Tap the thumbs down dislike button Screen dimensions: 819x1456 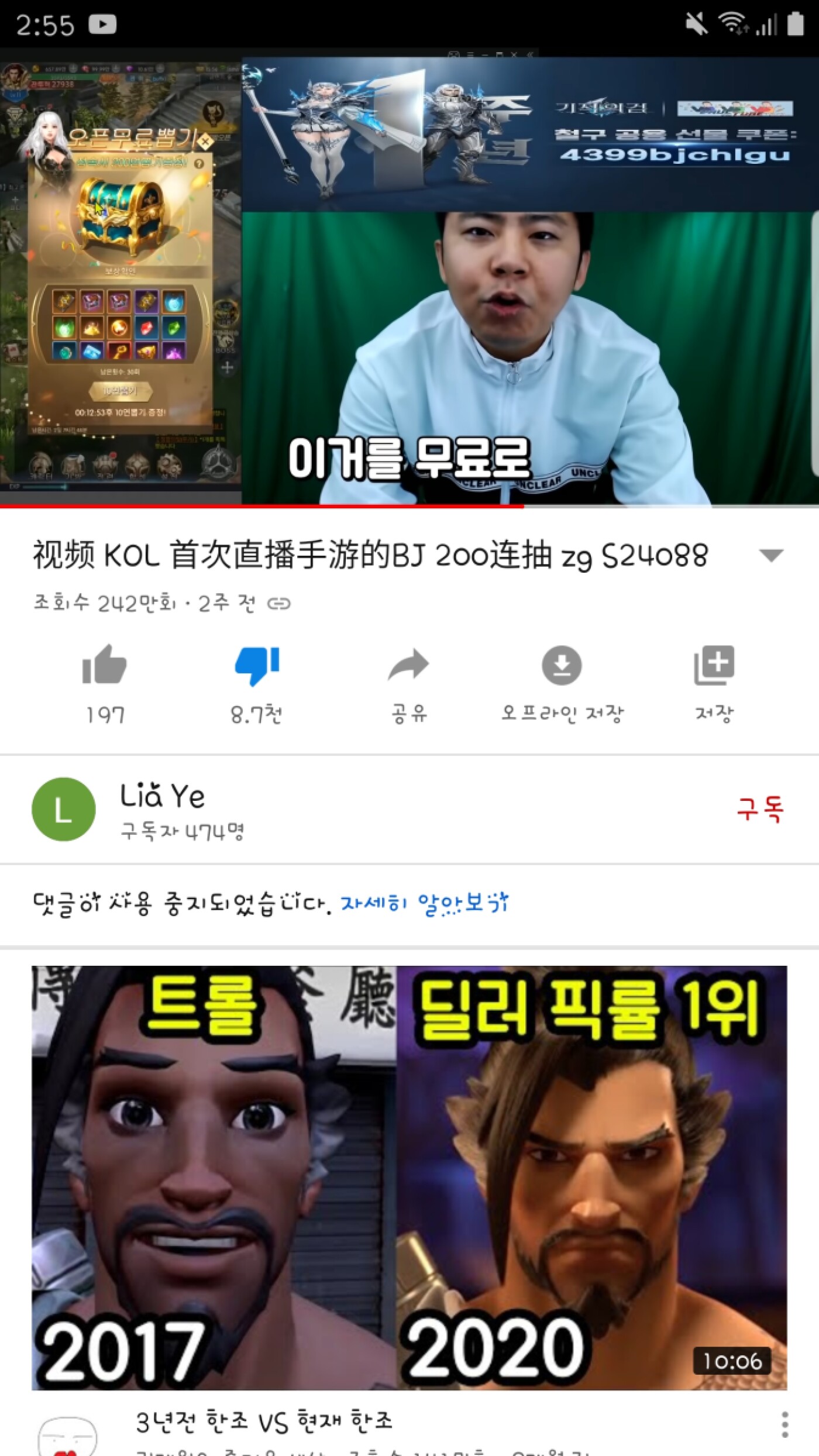pyautogui.click(x=257, y=665)
